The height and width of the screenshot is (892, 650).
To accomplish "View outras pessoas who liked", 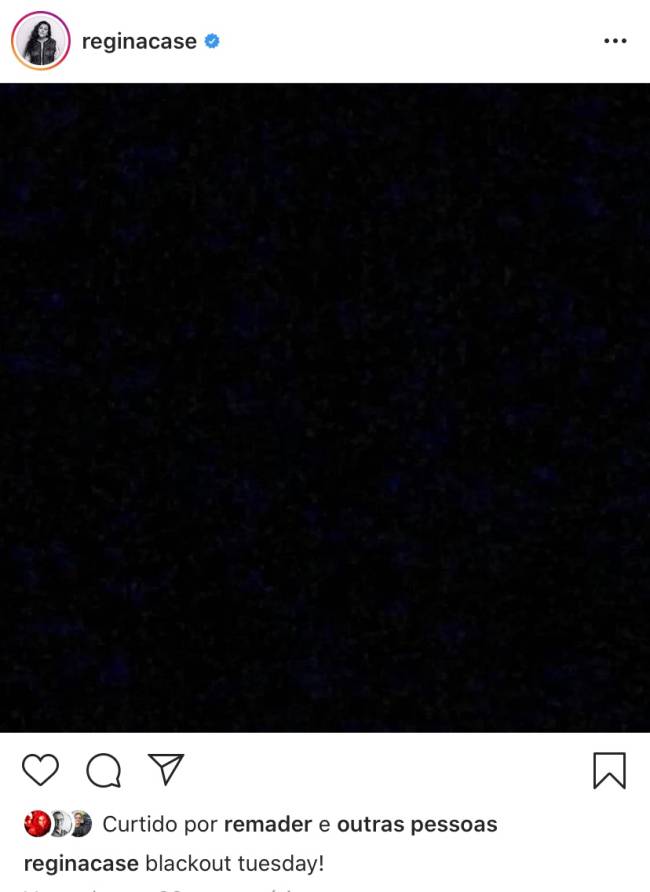I will [417, 825].
